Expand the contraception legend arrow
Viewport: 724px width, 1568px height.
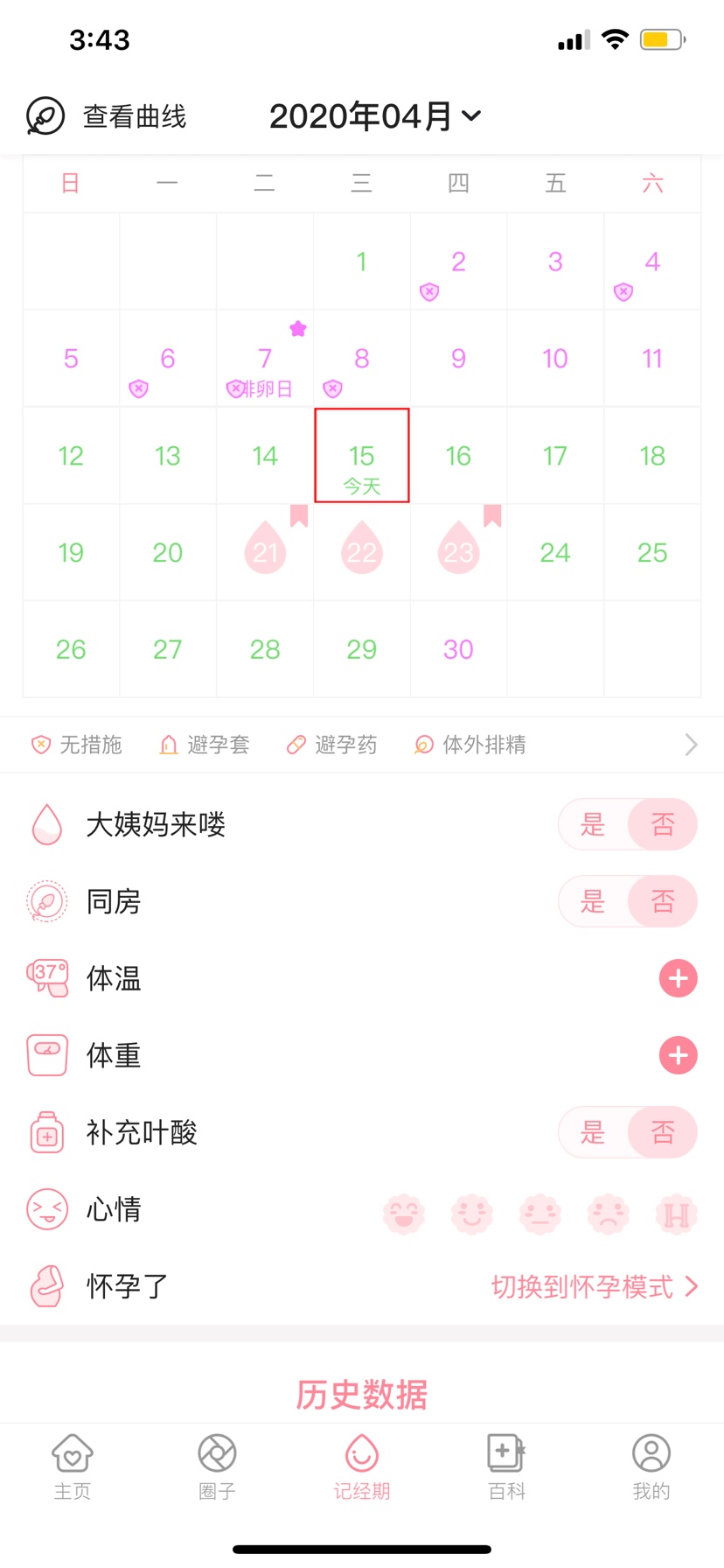[x=691, y=745]
